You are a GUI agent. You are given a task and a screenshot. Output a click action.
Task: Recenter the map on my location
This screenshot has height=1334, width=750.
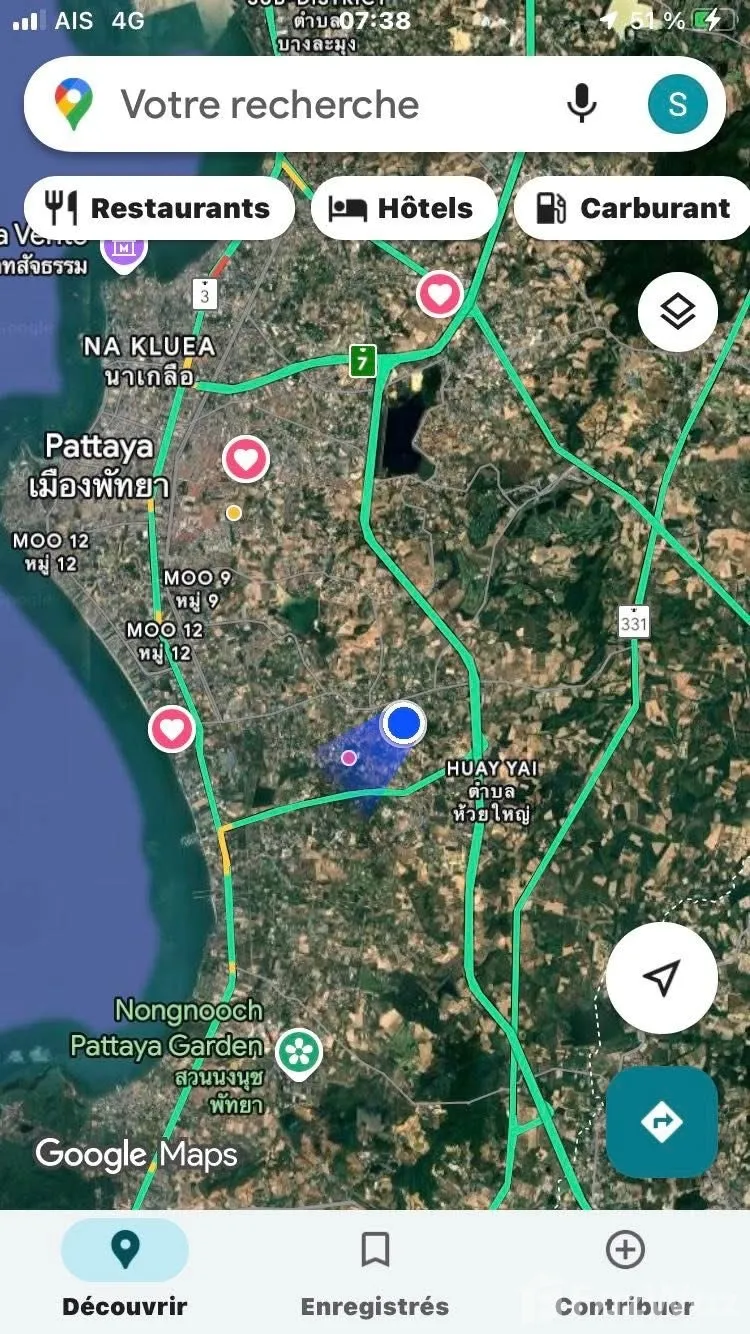coord(661,978)
